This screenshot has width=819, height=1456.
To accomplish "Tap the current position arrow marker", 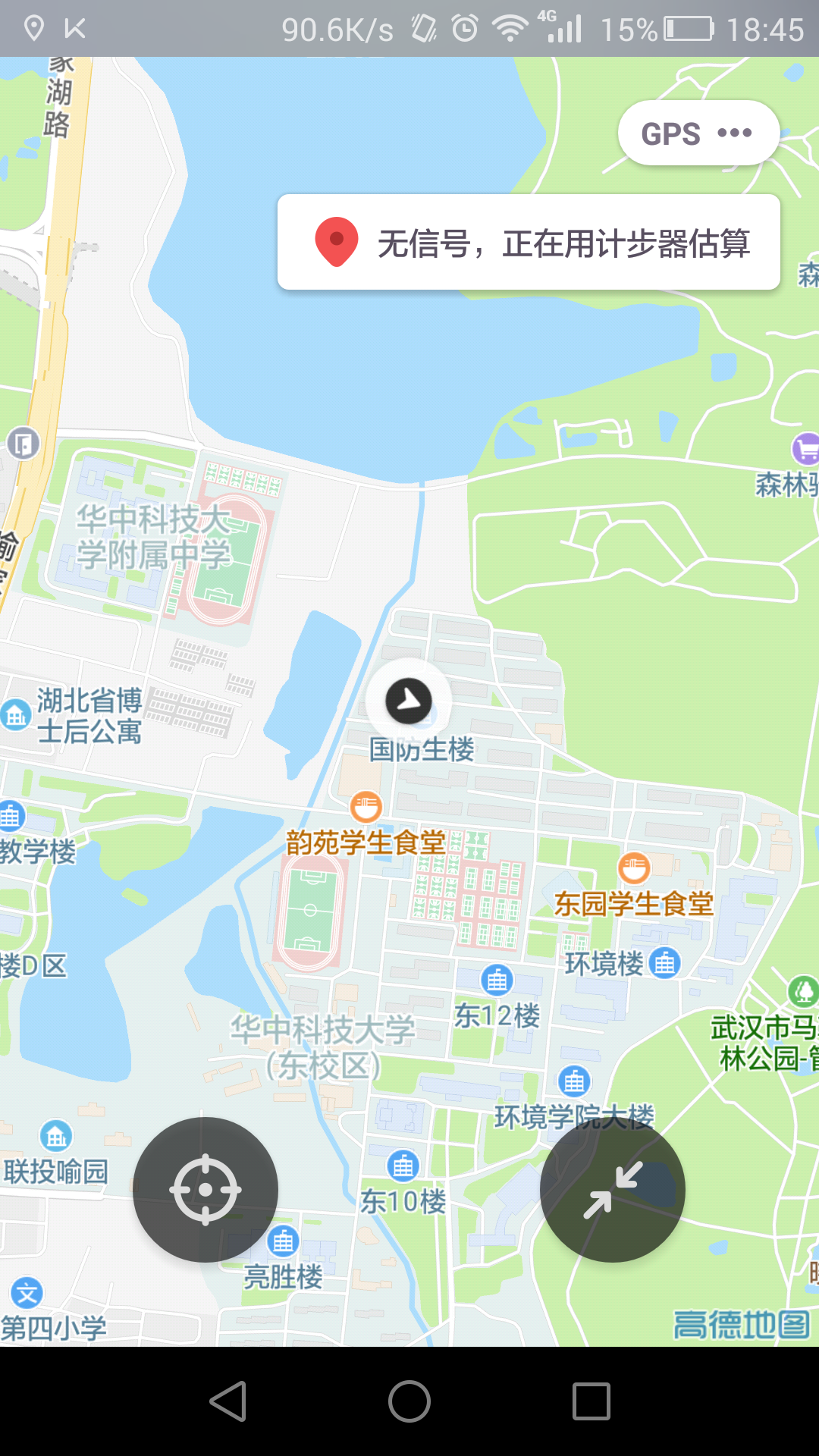I will coord(409,701).
